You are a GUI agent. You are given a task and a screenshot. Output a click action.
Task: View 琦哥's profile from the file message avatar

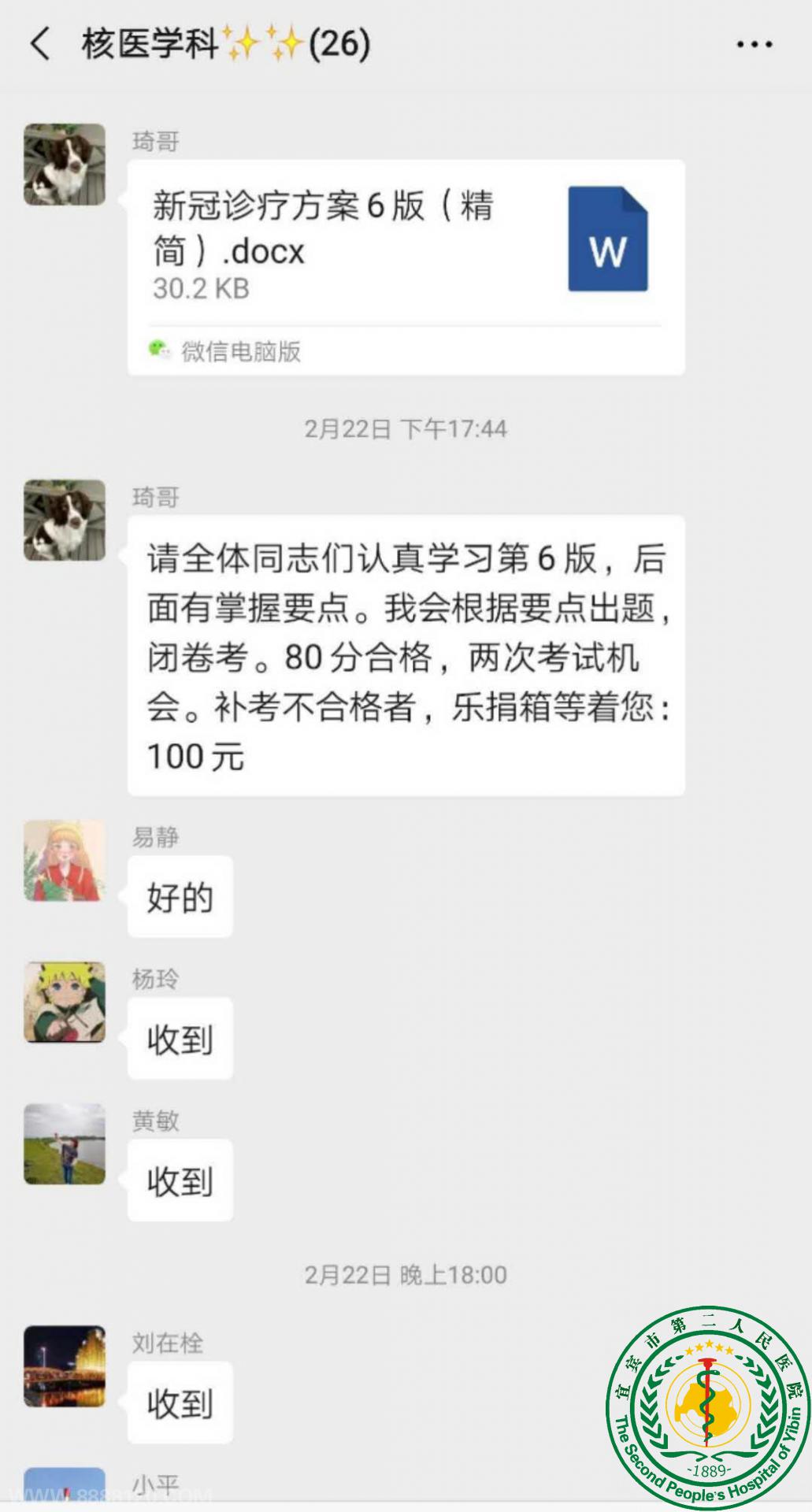point(65,165)
